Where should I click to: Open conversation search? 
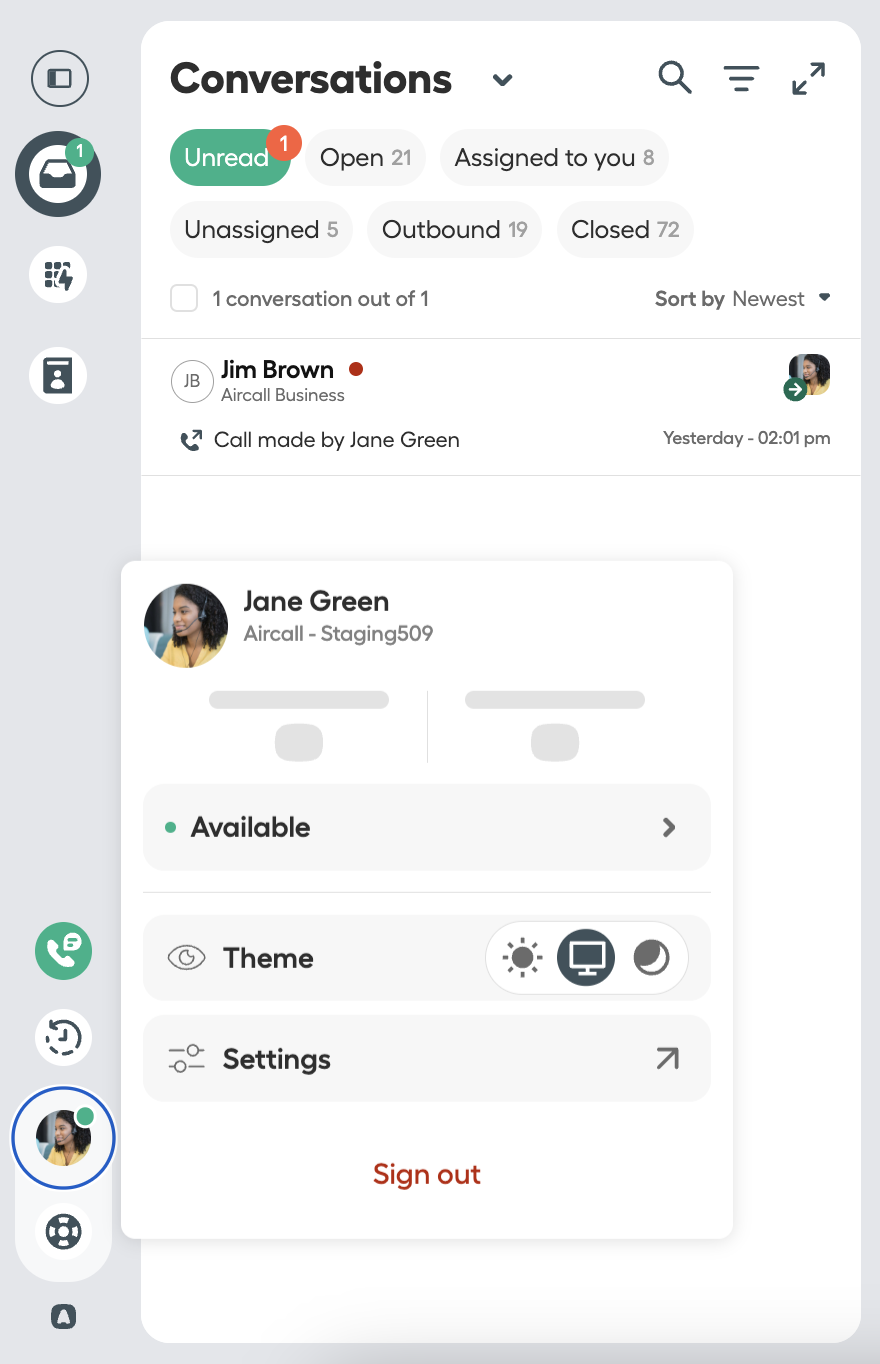675,78
